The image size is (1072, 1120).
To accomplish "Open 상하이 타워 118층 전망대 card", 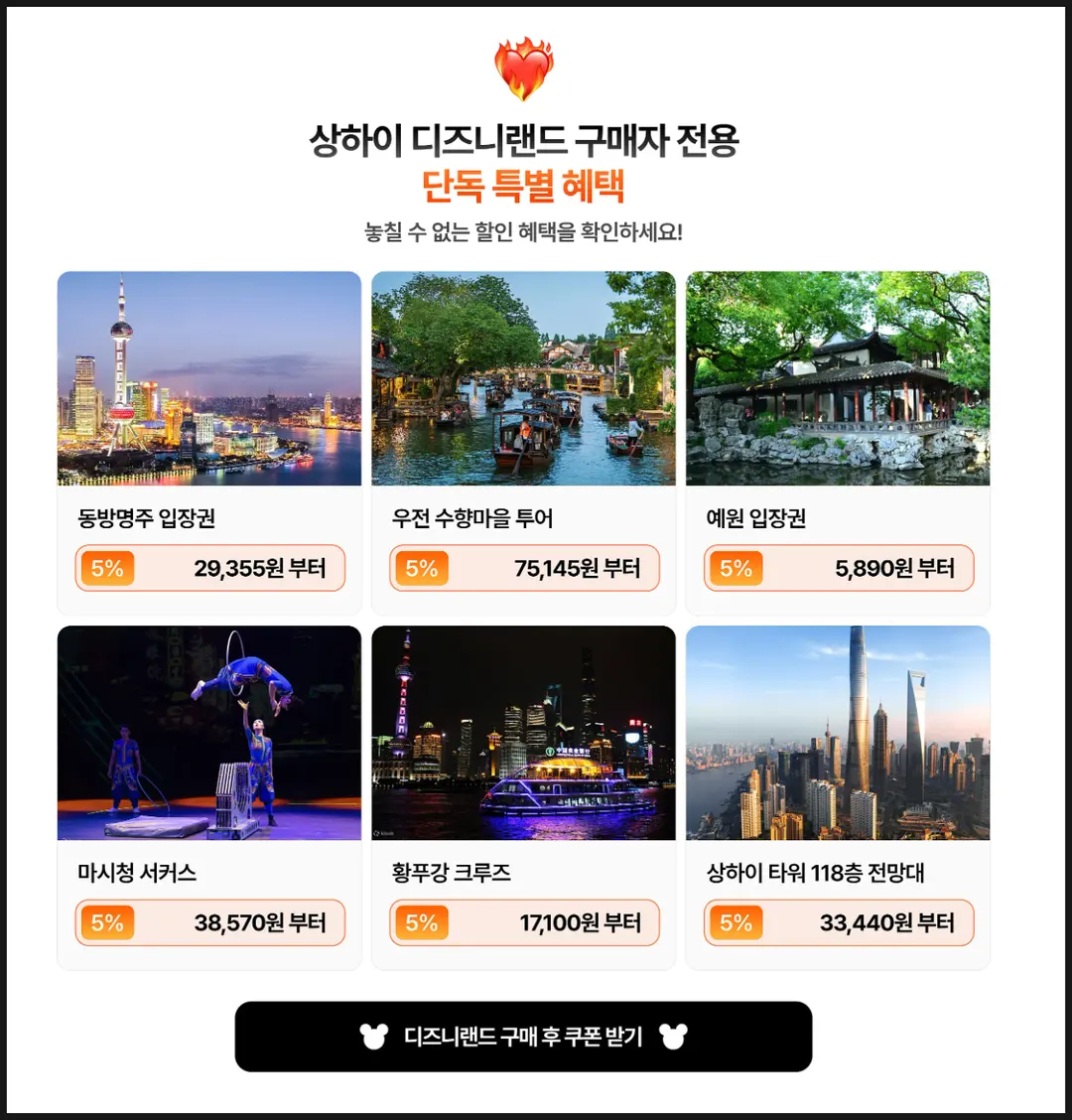I will pyautogui.click(x=838, y=797).
